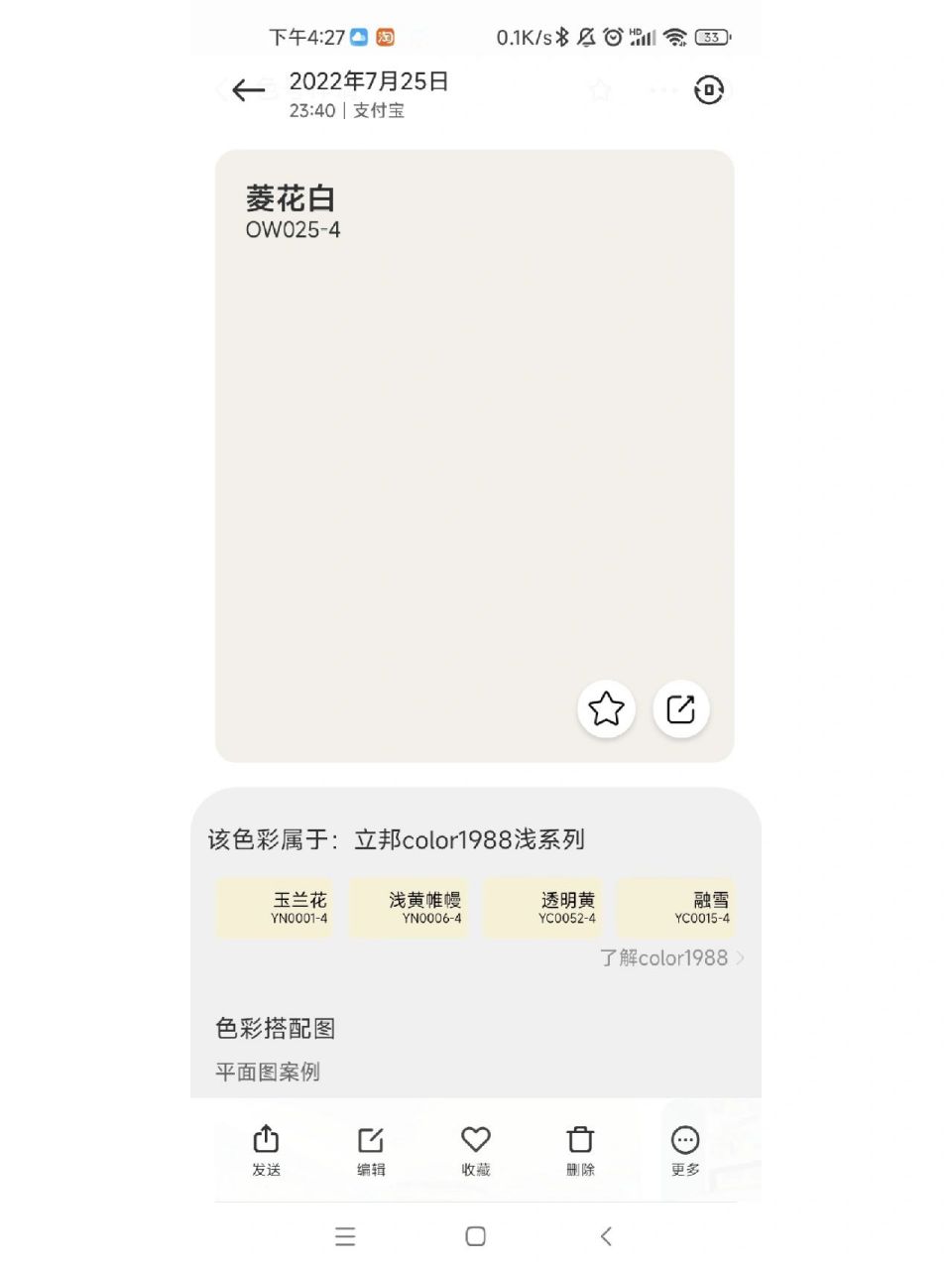Image resolution: width=952 pixels, height=1270 pixels.
Task: Open 支付宝 label in the date header
Action: click(x=378, y=111)
